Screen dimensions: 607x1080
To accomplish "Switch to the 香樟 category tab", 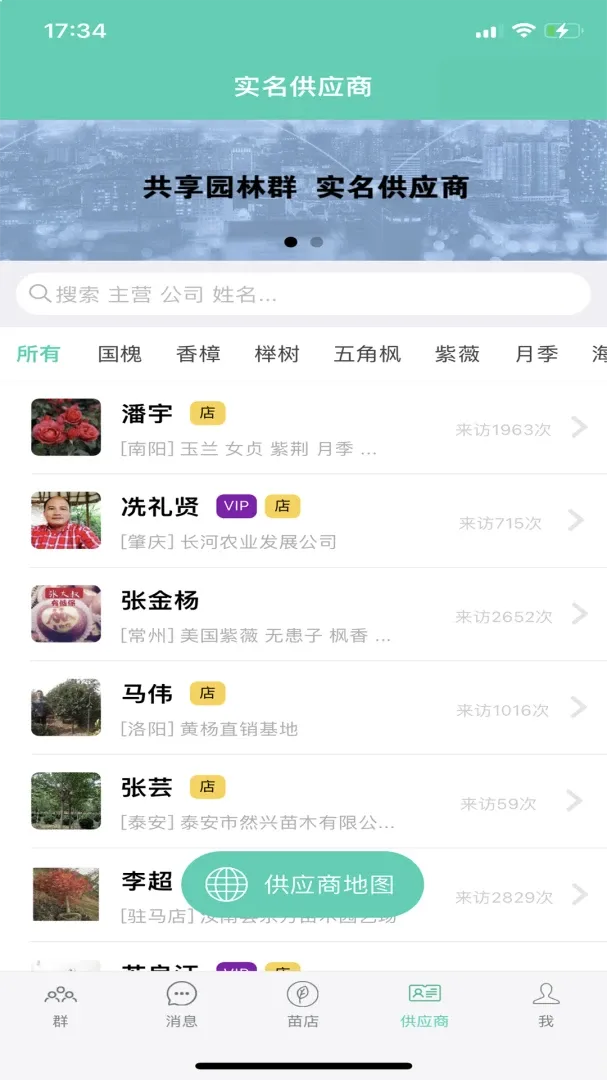I will point(198,354).
